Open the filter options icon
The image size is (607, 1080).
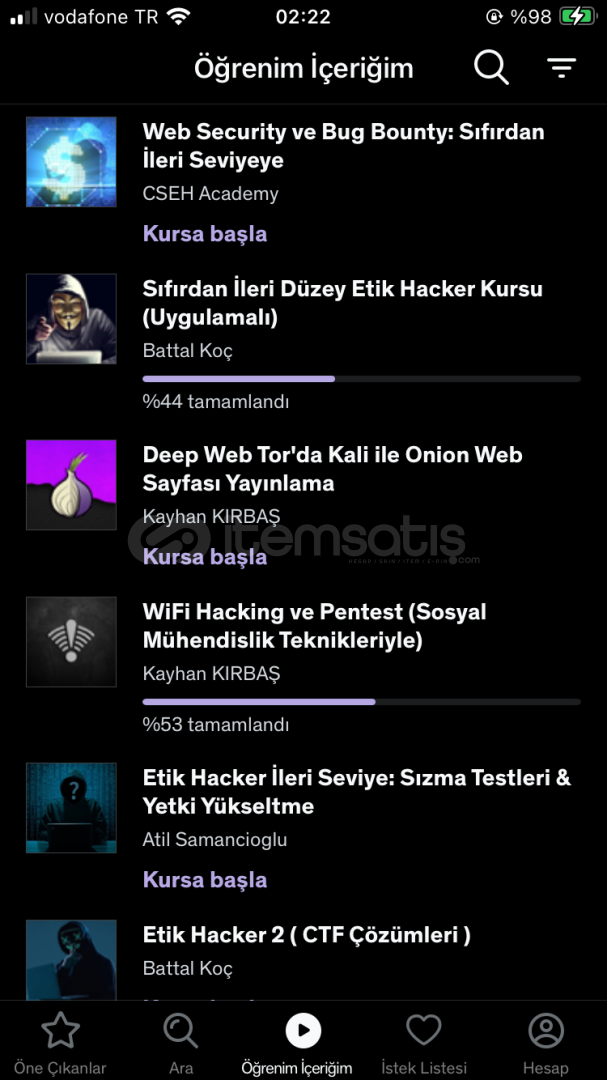pos(562,68)
